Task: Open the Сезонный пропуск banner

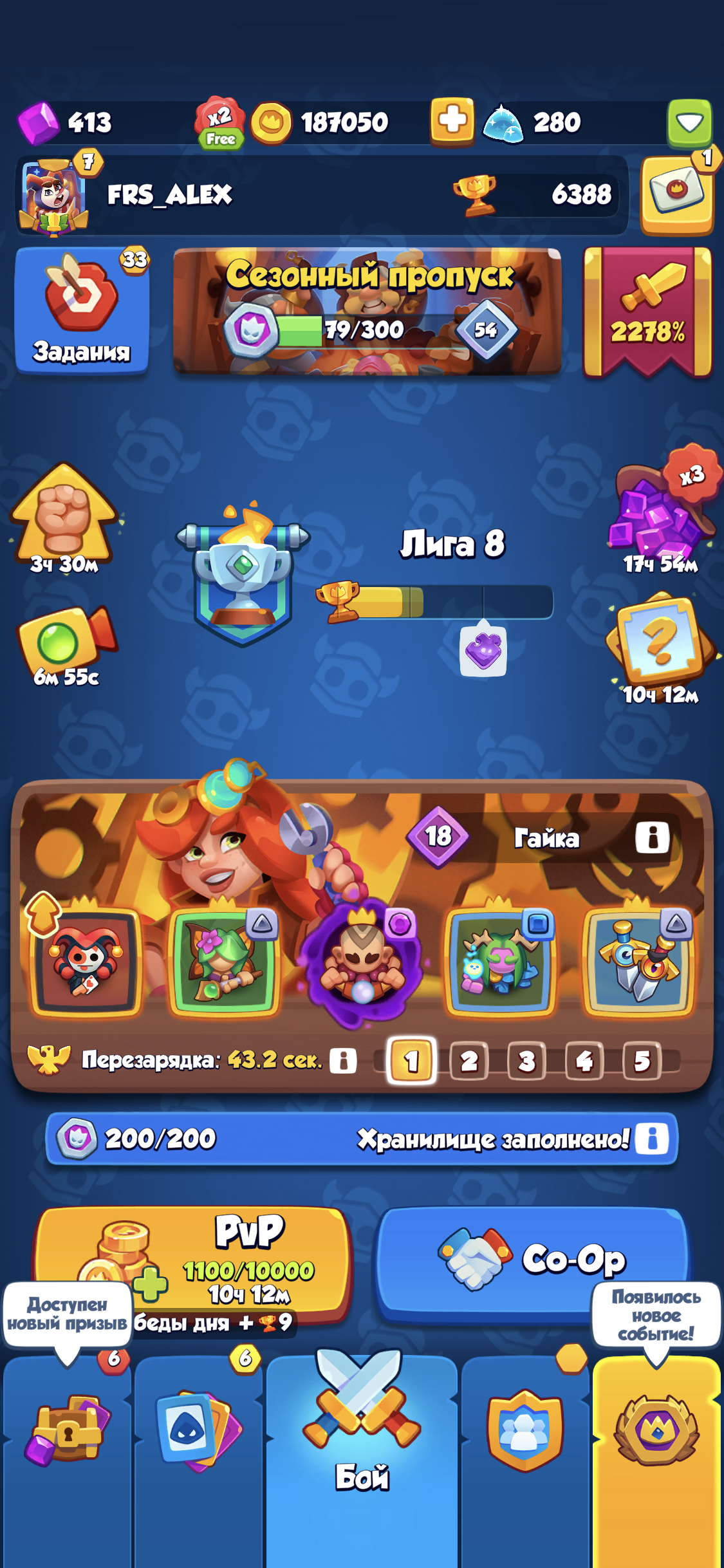Action: pyautogui.click(x=367, y=311)
